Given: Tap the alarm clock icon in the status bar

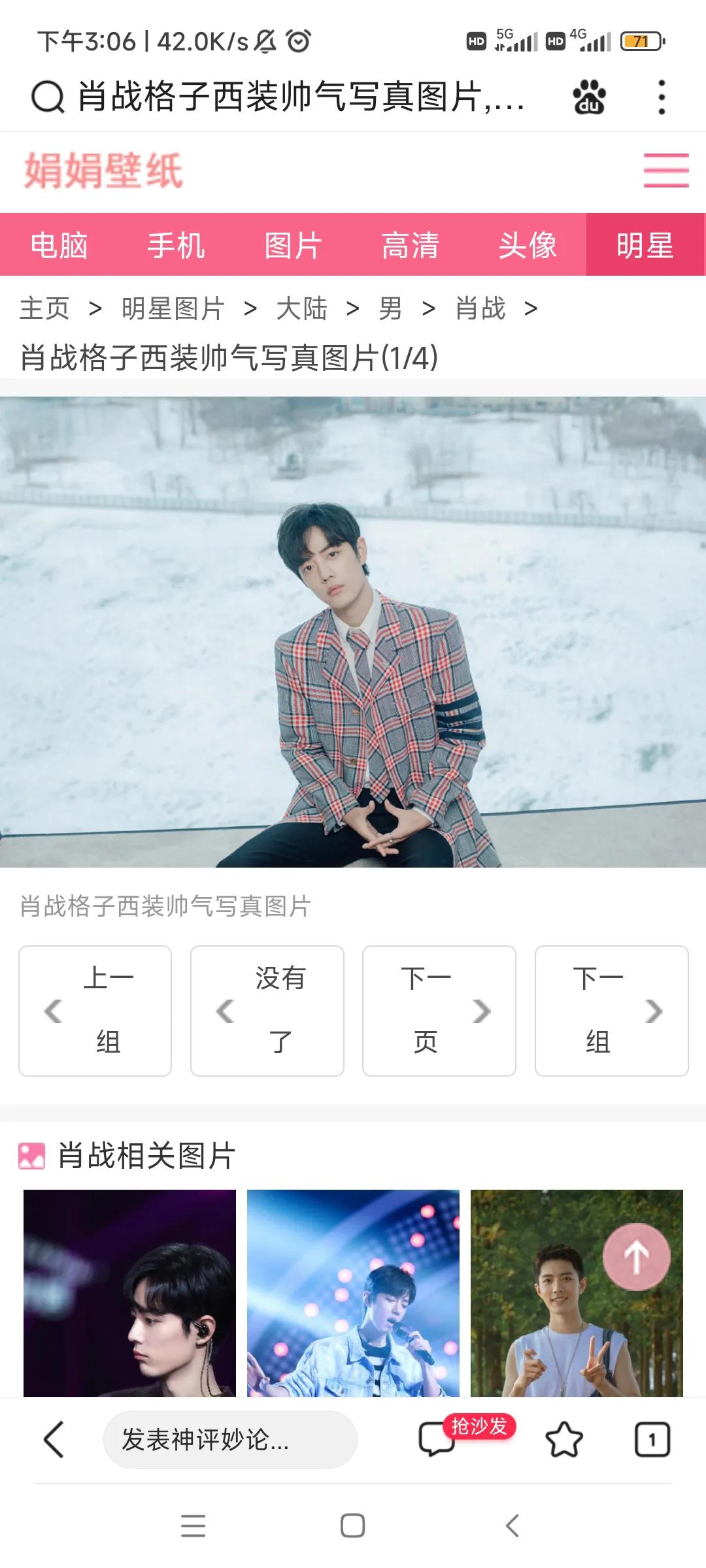Looking at the screenshot, I should (x=297, y=41).
